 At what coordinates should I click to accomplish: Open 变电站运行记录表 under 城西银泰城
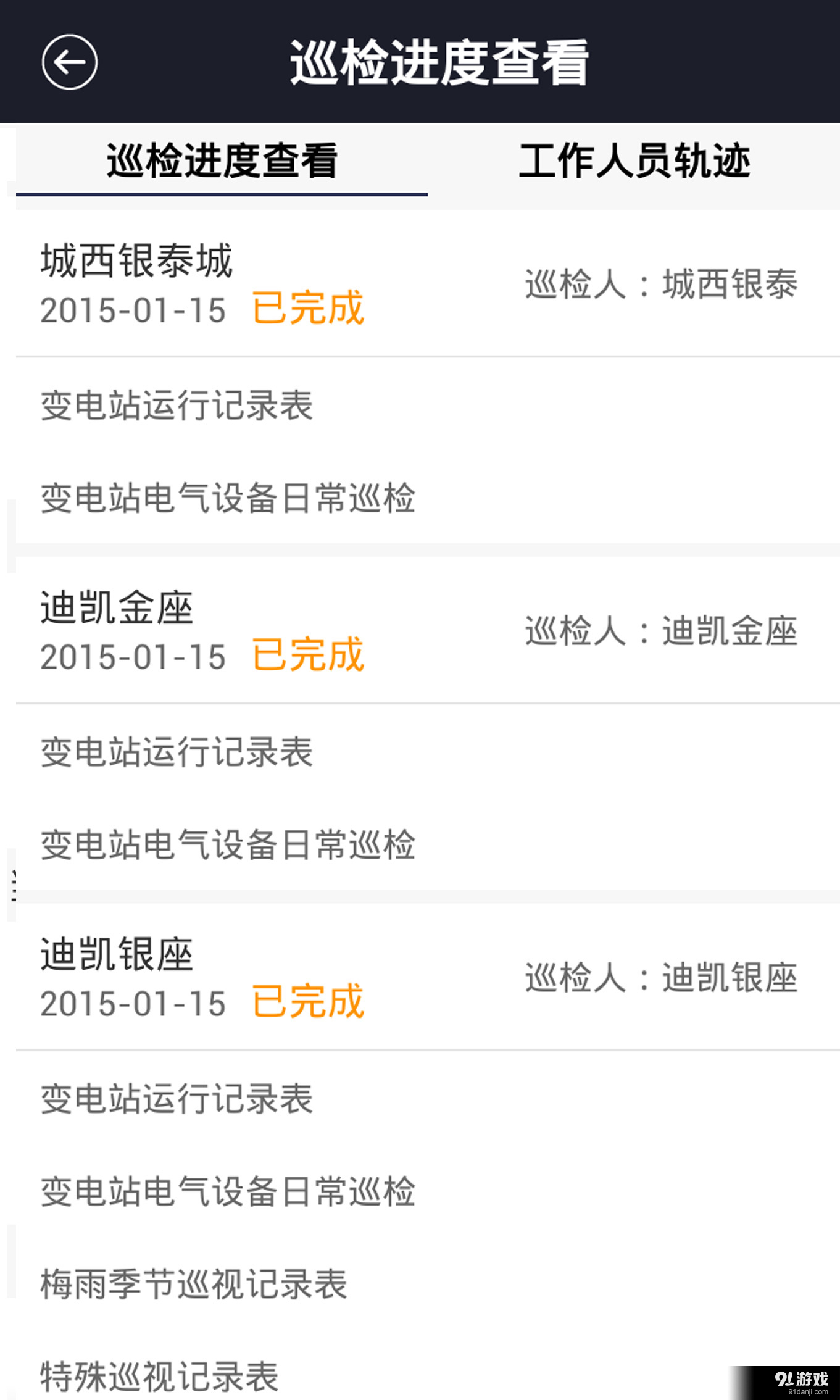click(x=177, y=405)
